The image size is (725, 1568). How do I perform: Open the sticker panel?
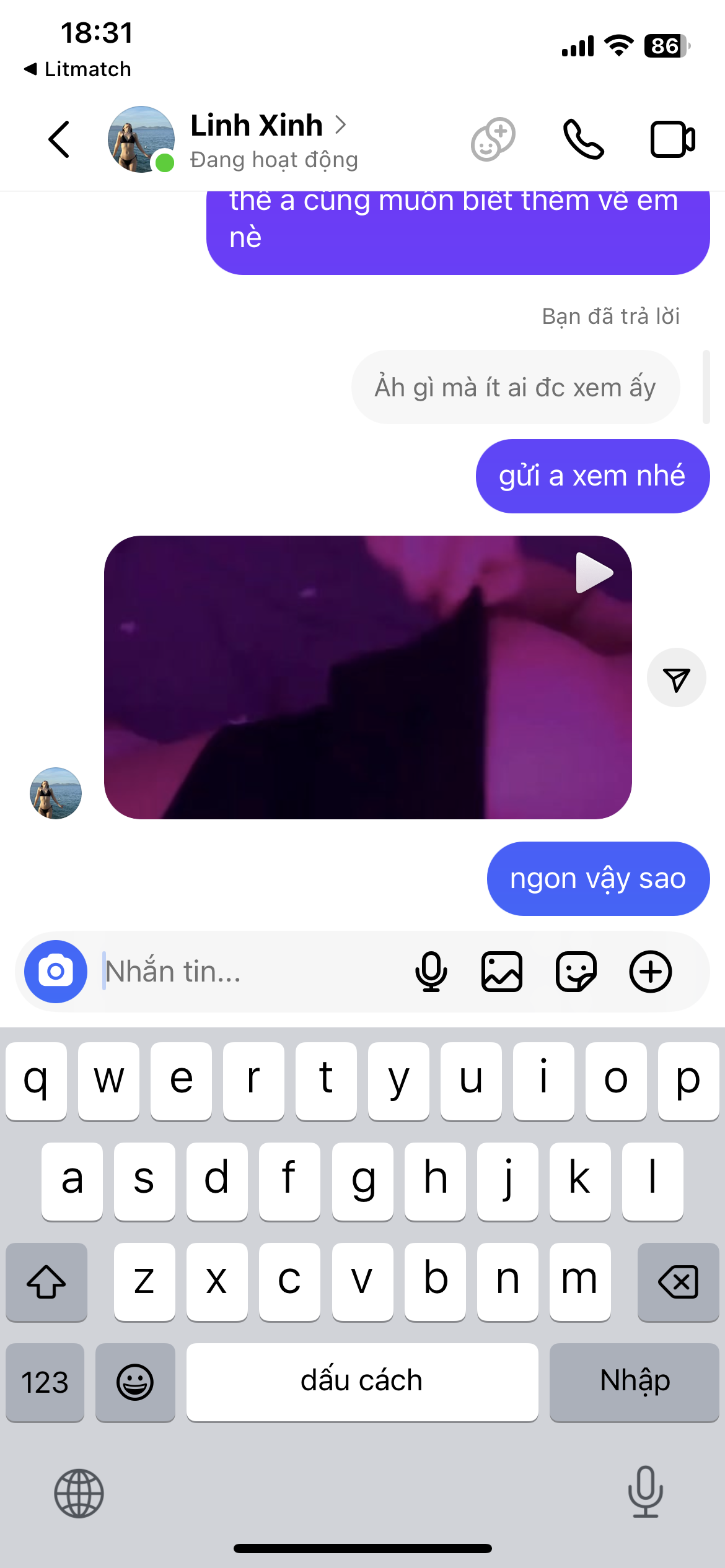point(576,971)
